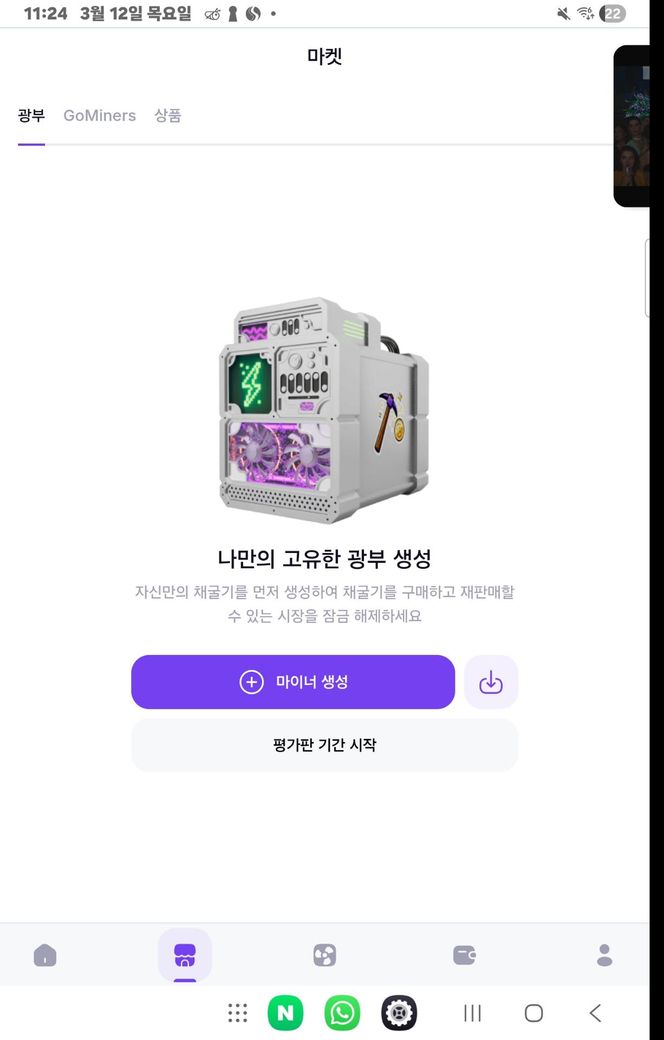Go back using the system back button
This screenshot has height=1040, width=664.
tap(595, 1013)
